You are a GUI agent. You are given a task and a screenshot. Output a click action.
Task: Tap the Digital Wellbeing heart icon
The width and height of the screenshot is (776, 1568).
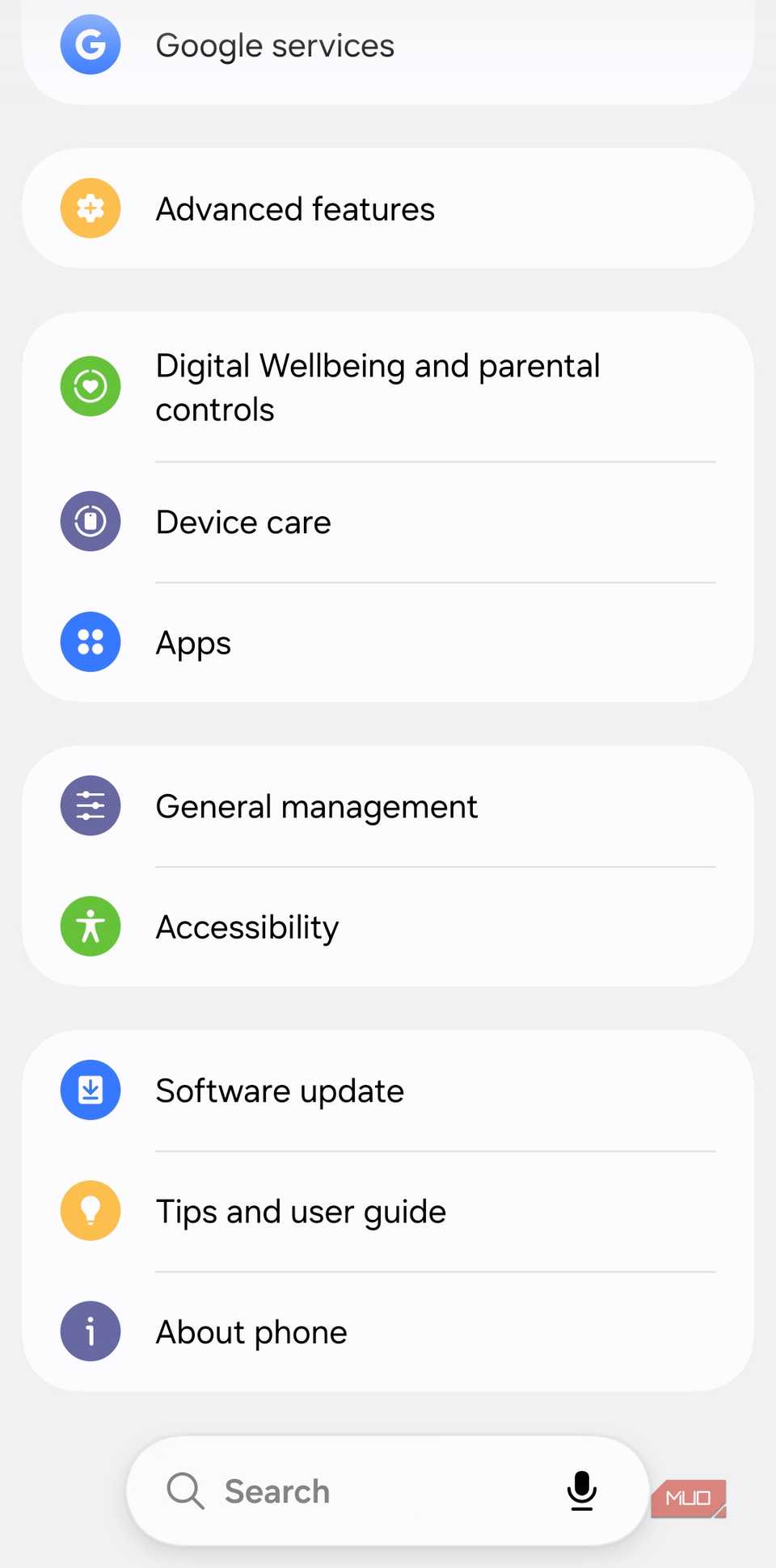tap(90, 386)
